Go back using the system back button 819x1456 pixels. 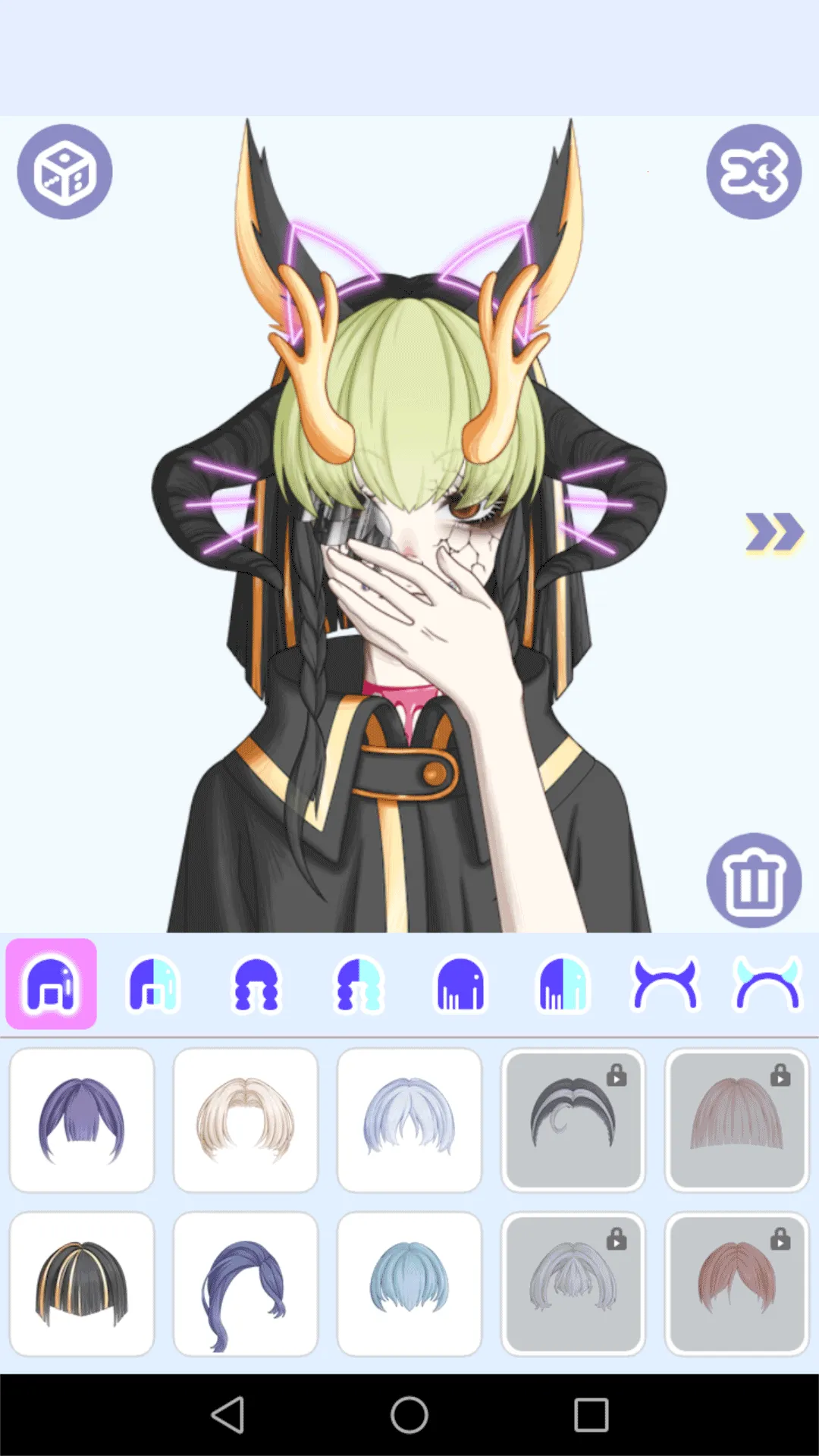pyautogui.click(x=227, y=1415)
